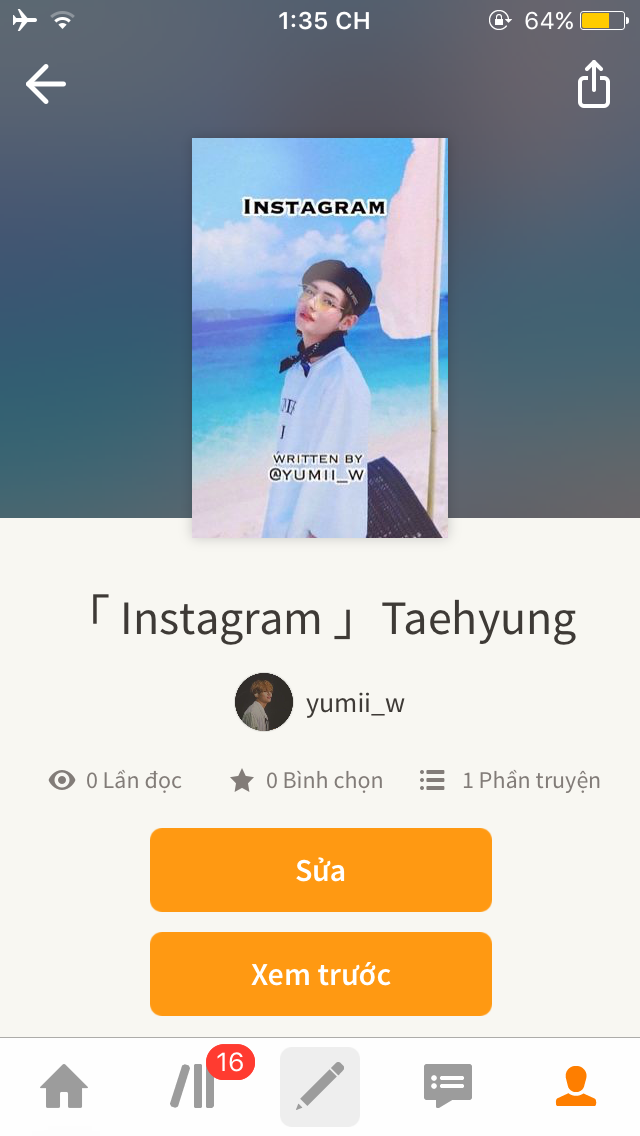
Task: Open the Messages tab
Action: point(447,1086)
